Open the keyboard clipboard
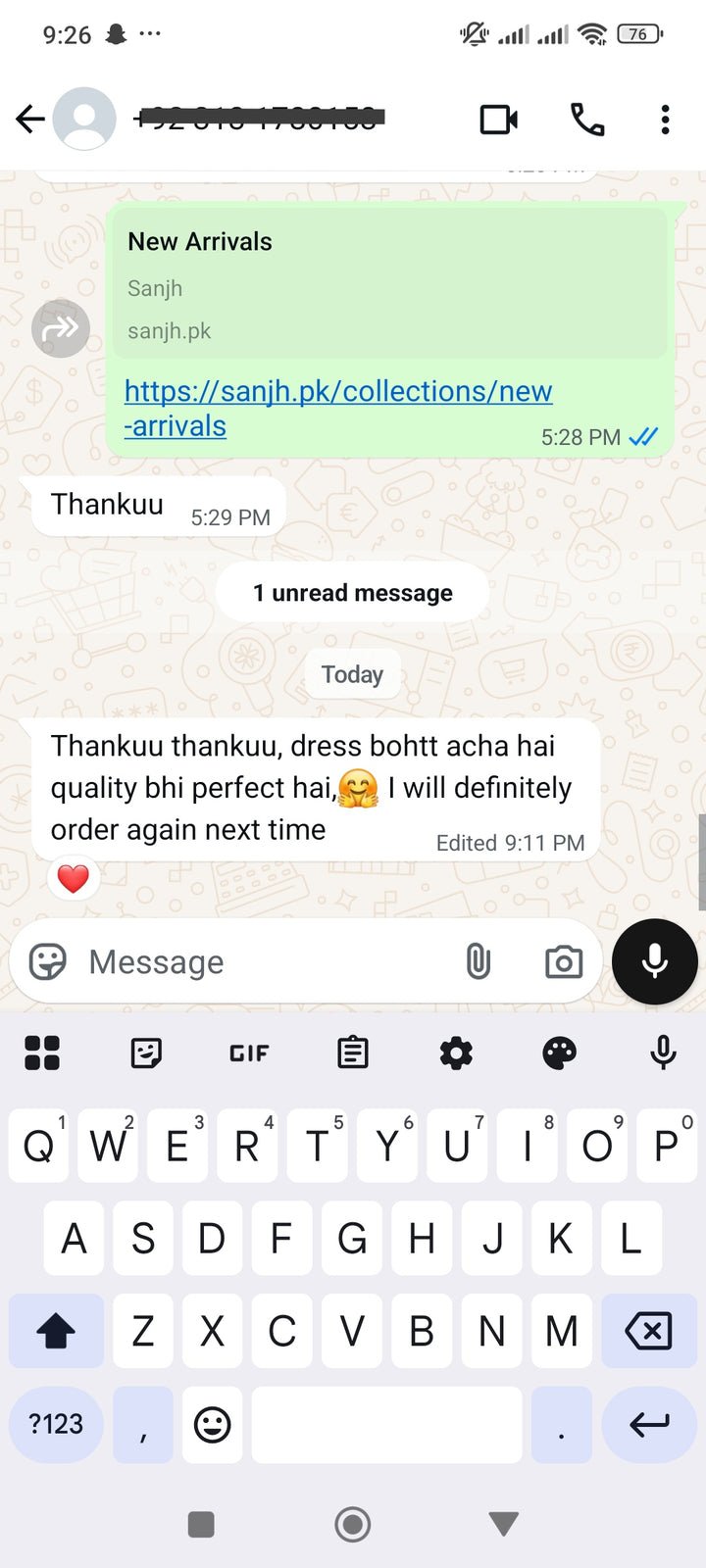 pos(353,1053)
